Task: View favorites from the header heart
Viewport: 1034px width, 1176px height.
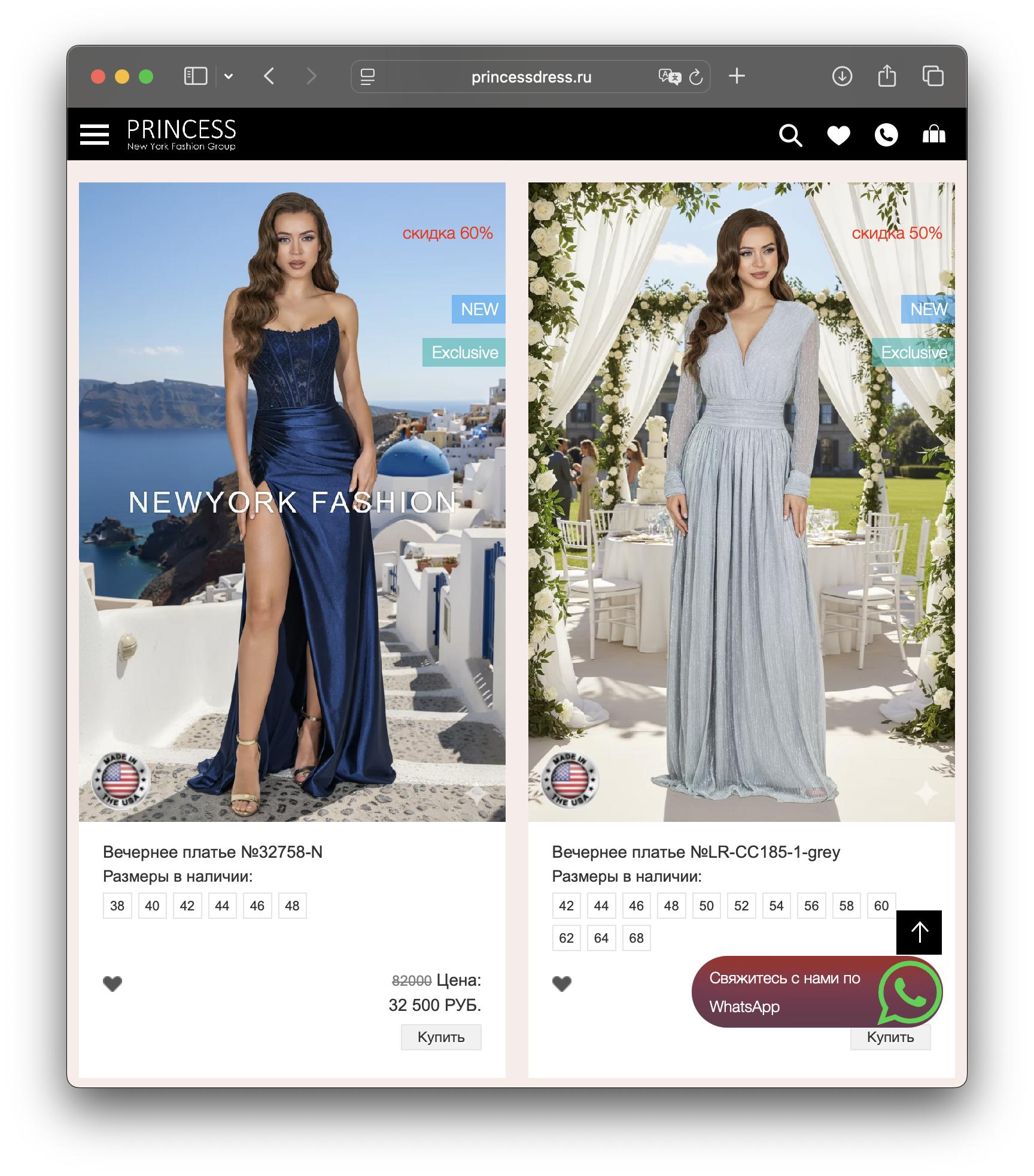Action: pos(838,135)
